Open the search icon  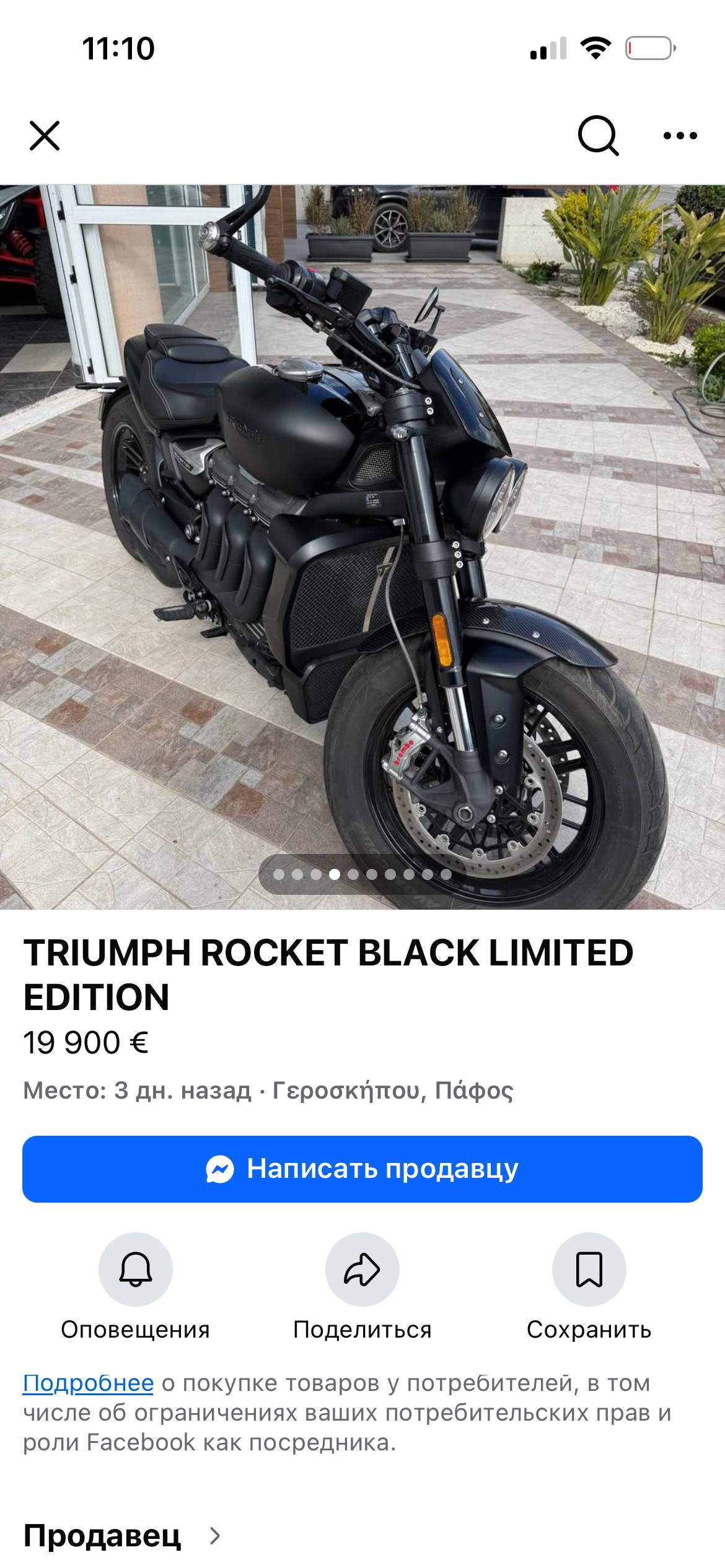[598, 136]
